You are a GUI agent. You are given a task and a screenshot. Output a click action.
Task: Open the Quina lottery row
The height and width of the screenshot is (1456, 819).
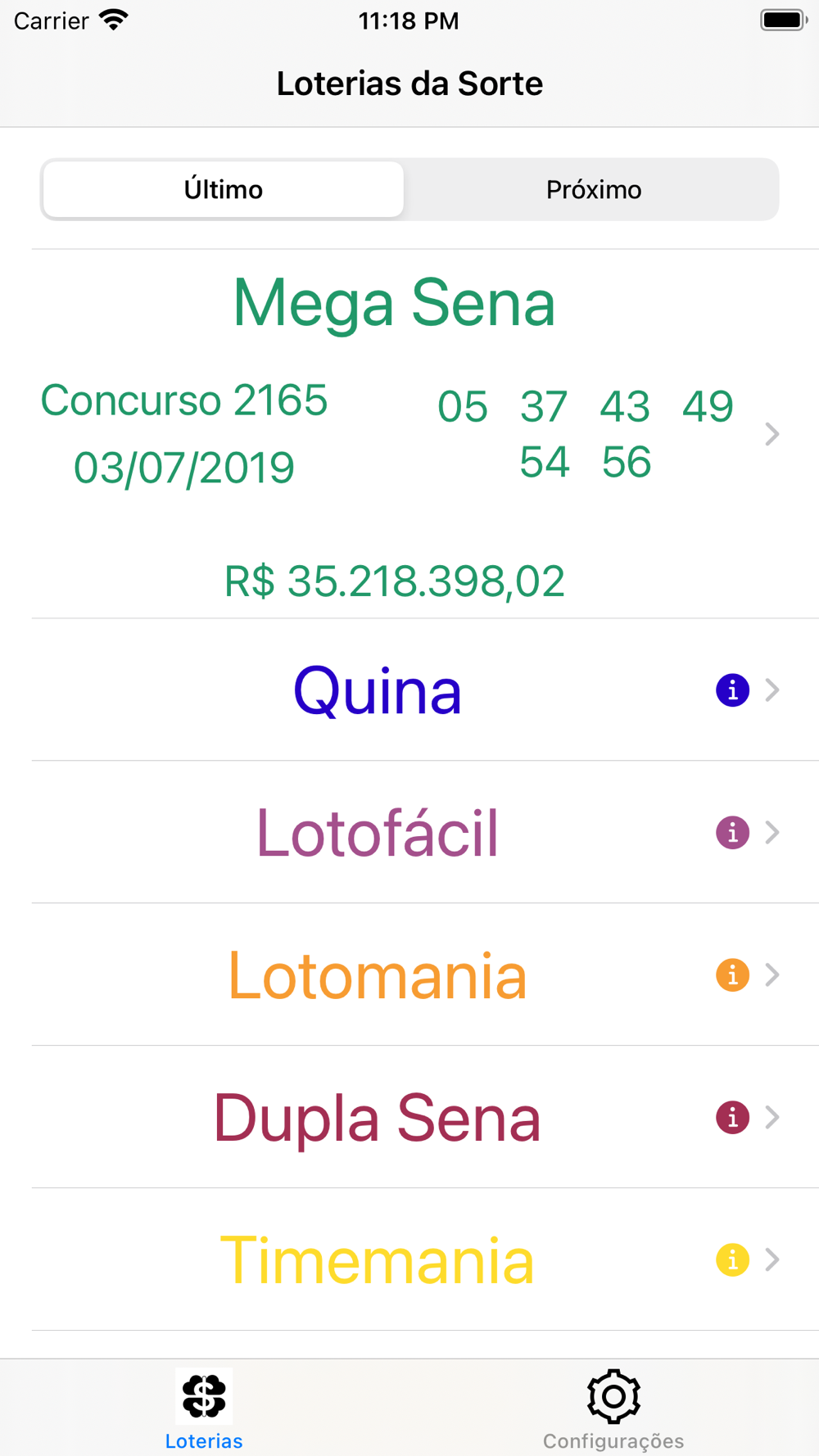pyautogui.click(x=409, y=690)
